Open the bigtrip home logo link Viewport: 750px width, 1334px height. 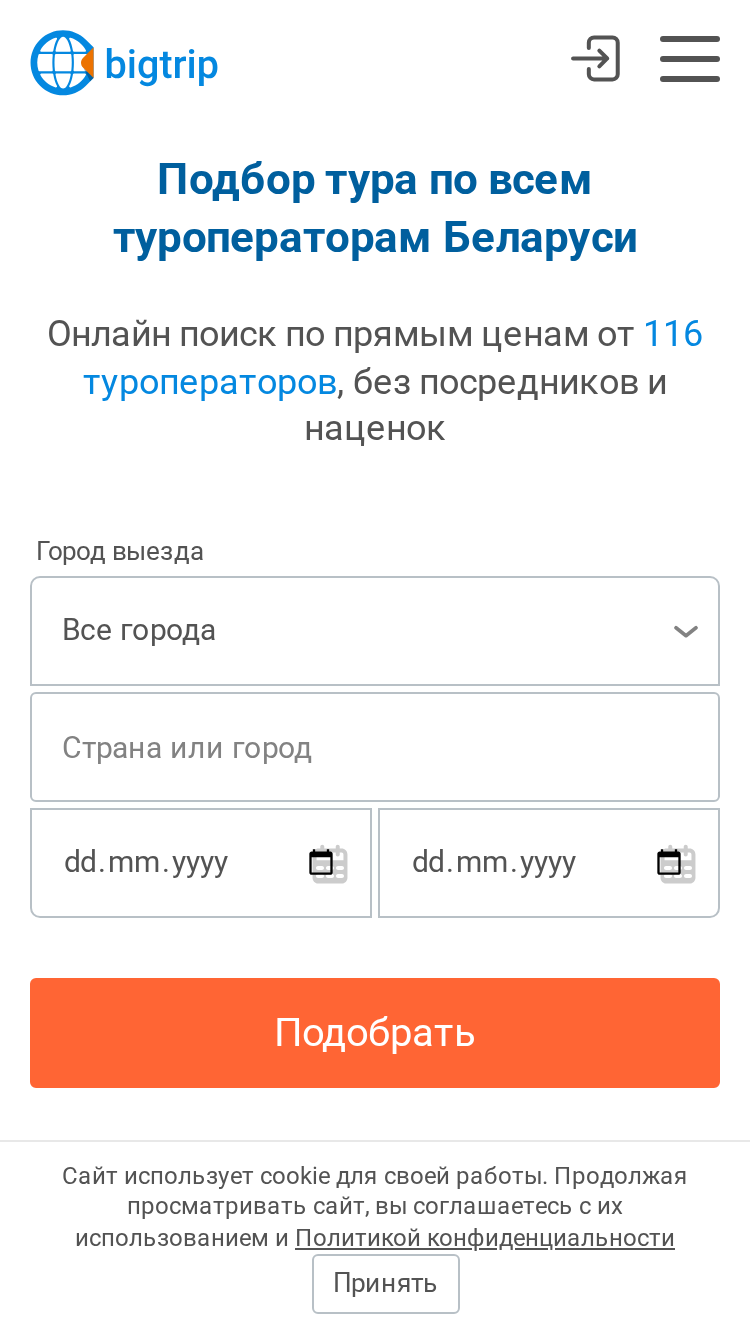[x=124, y=63]
